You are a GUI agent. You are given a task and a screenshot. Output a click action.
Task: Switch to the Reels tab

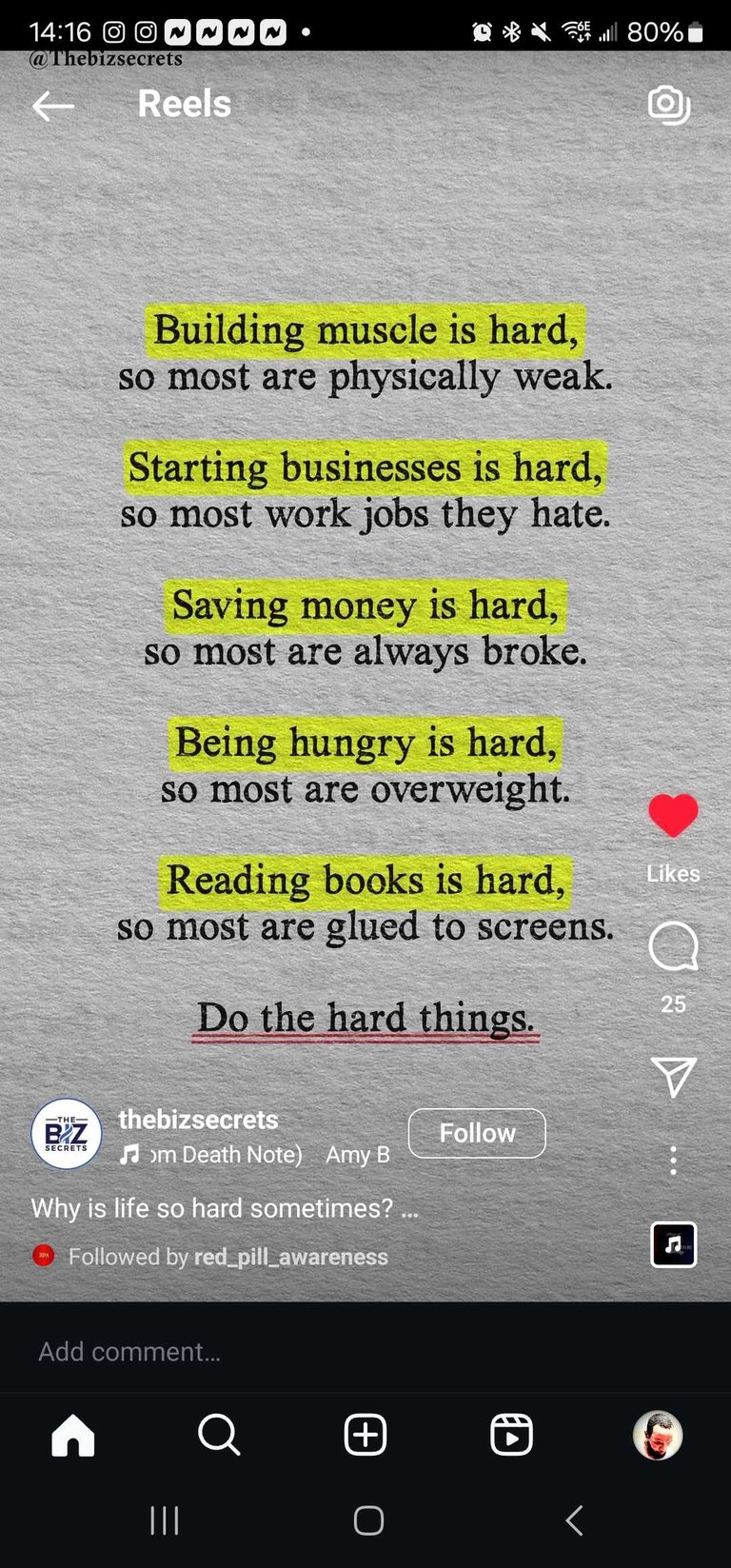coord(511,1435)
